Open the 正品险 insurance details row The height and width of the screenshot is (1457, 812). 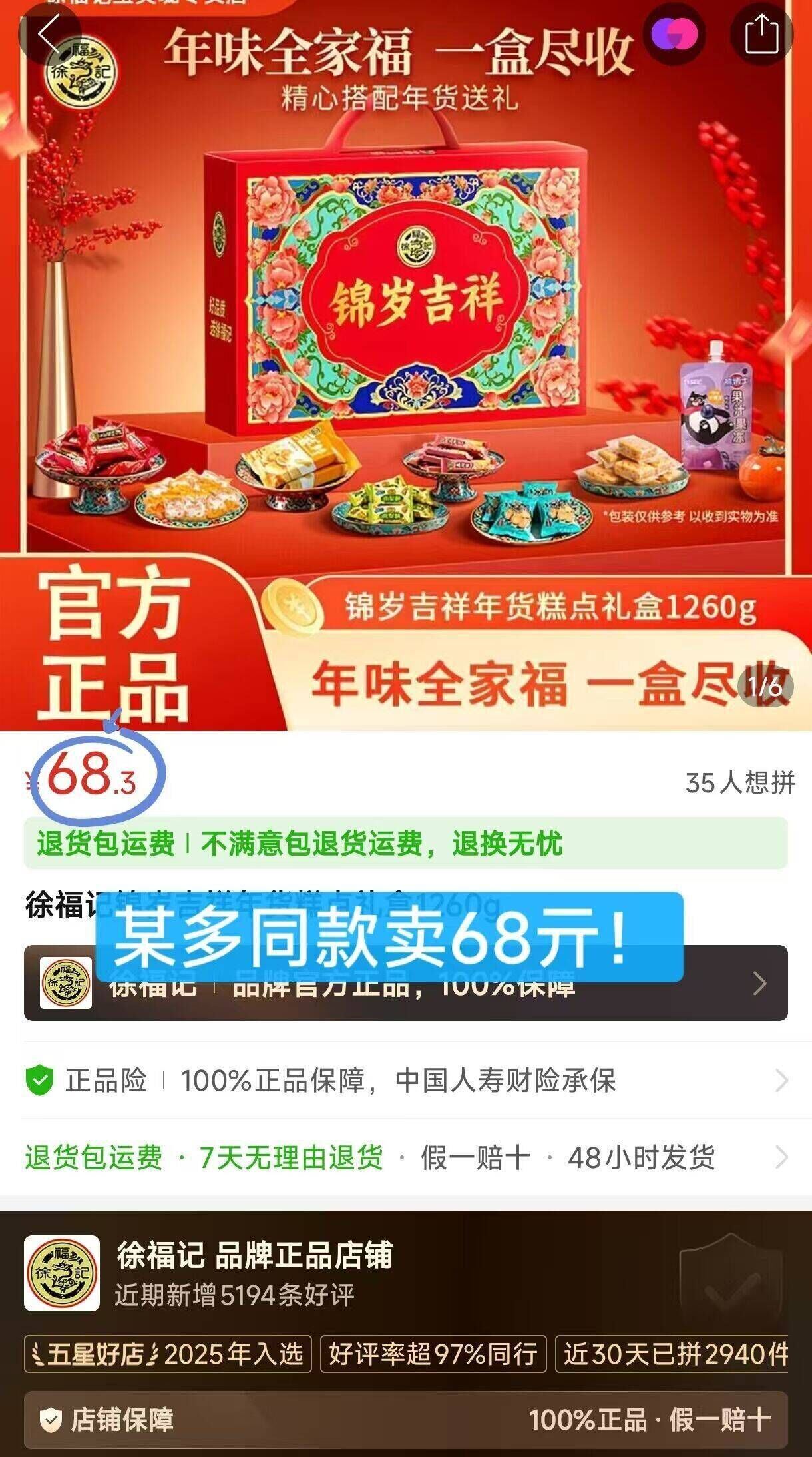(x=406, y=1080)
